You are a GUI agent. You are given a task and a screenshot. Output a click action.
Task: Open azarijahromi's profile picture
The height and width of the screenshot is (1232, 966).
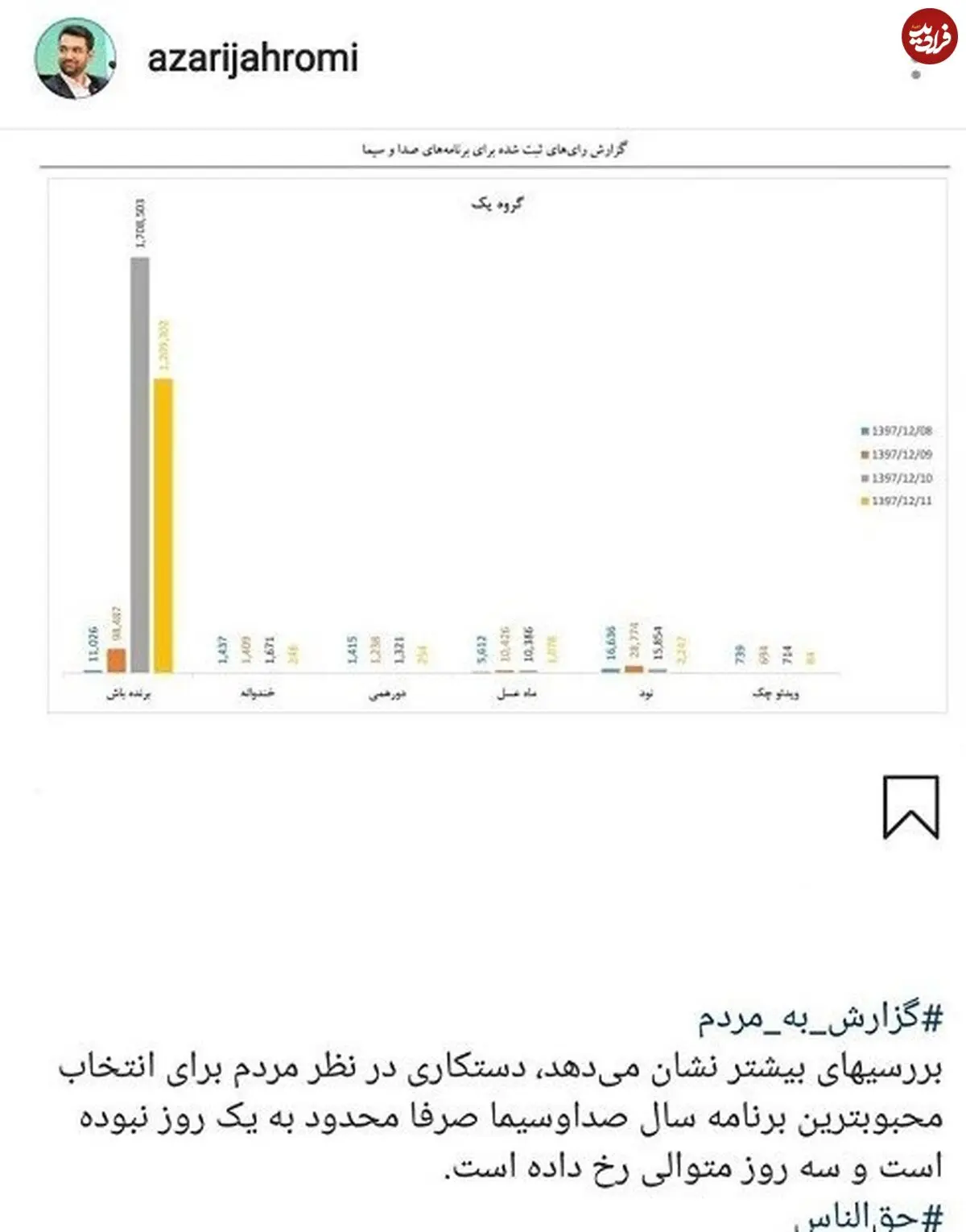click(x=75, y=58)
